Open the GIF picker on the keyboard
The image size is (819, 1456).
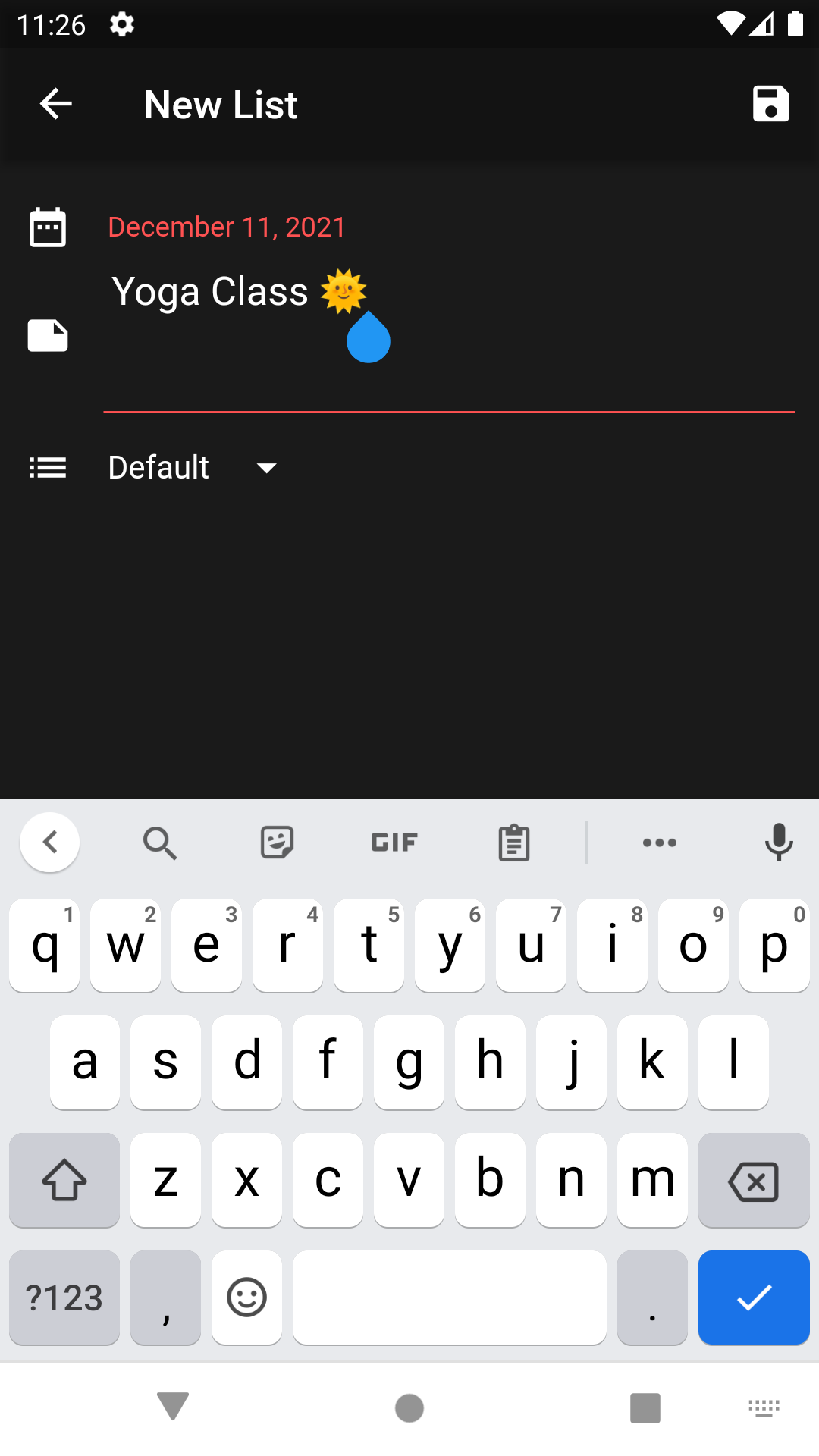coord(394,842)
